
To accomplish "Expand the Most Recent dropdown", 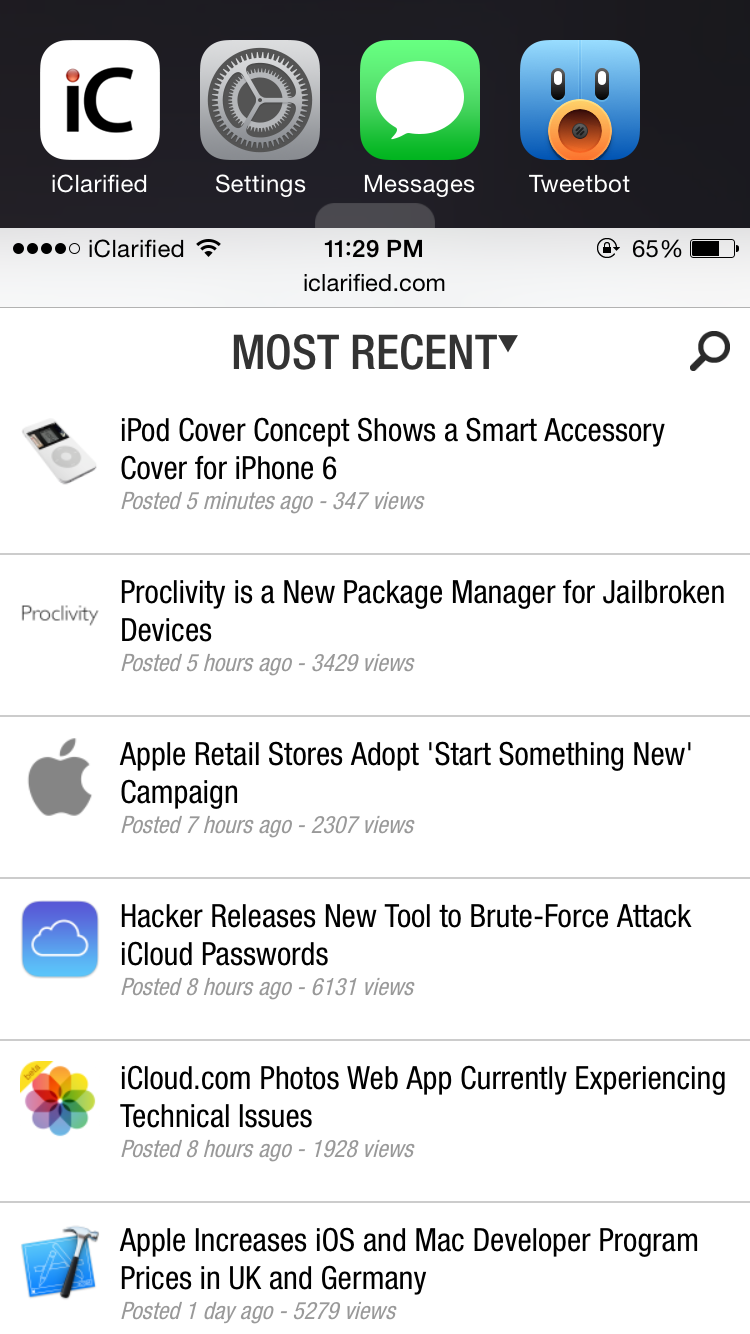I will click(375, 353).
